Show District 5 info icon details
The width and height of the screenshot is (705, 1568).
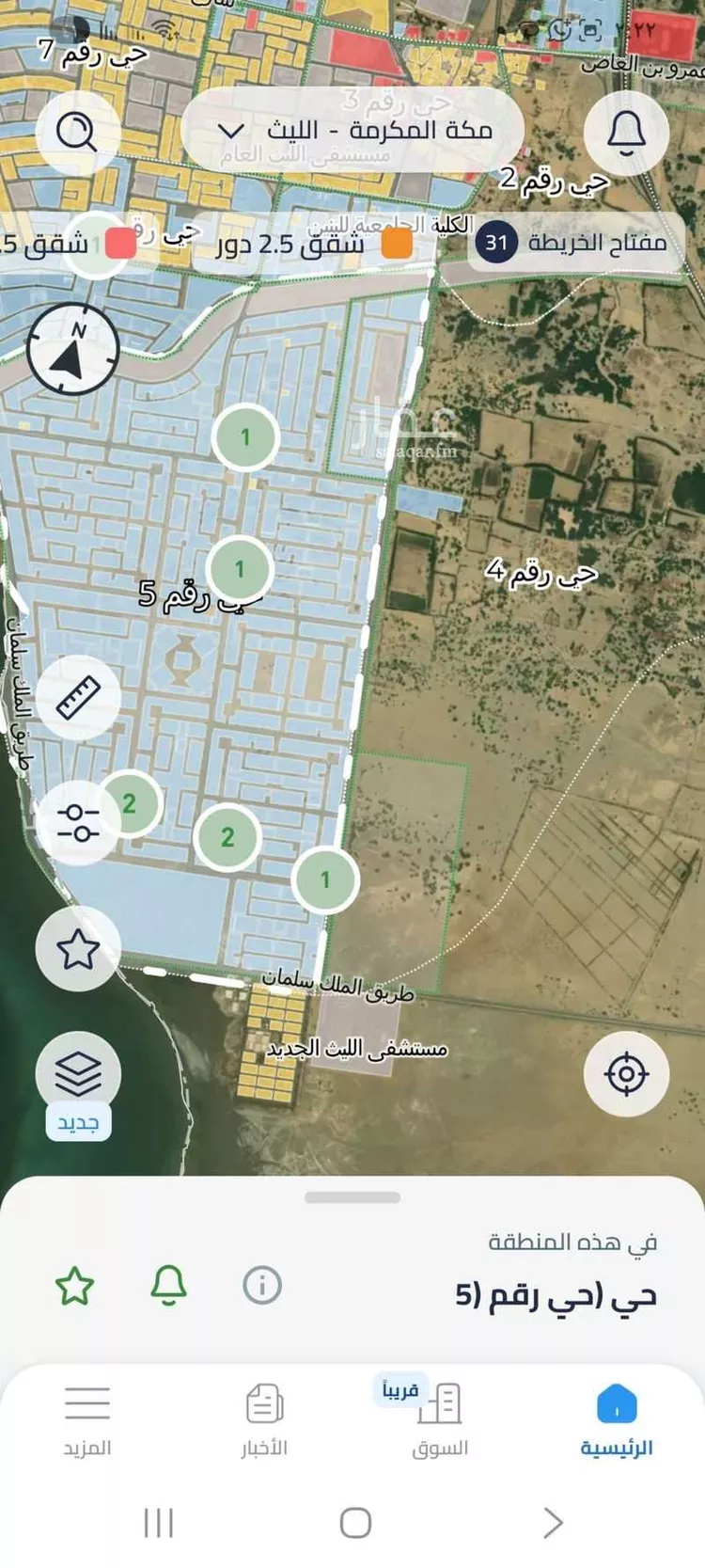262,1285
